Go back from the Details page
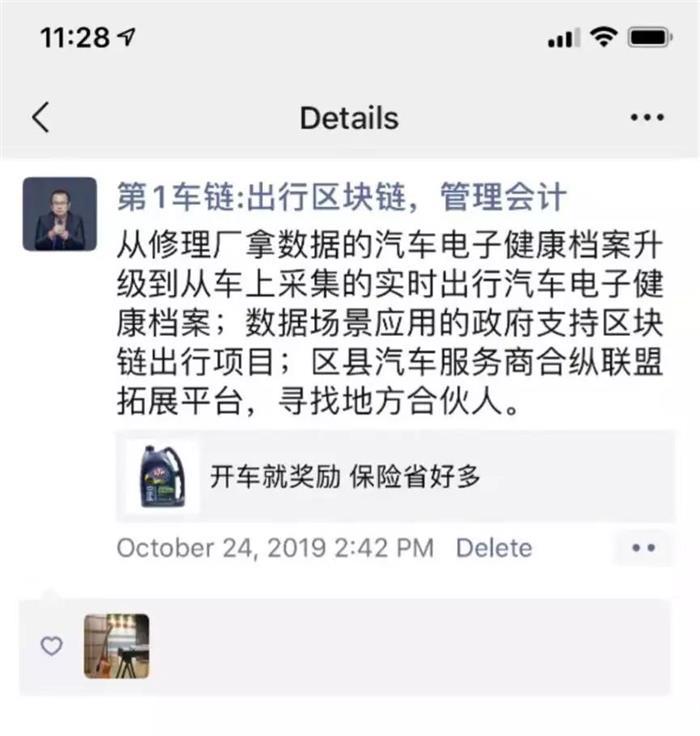 tap(40, 118)
